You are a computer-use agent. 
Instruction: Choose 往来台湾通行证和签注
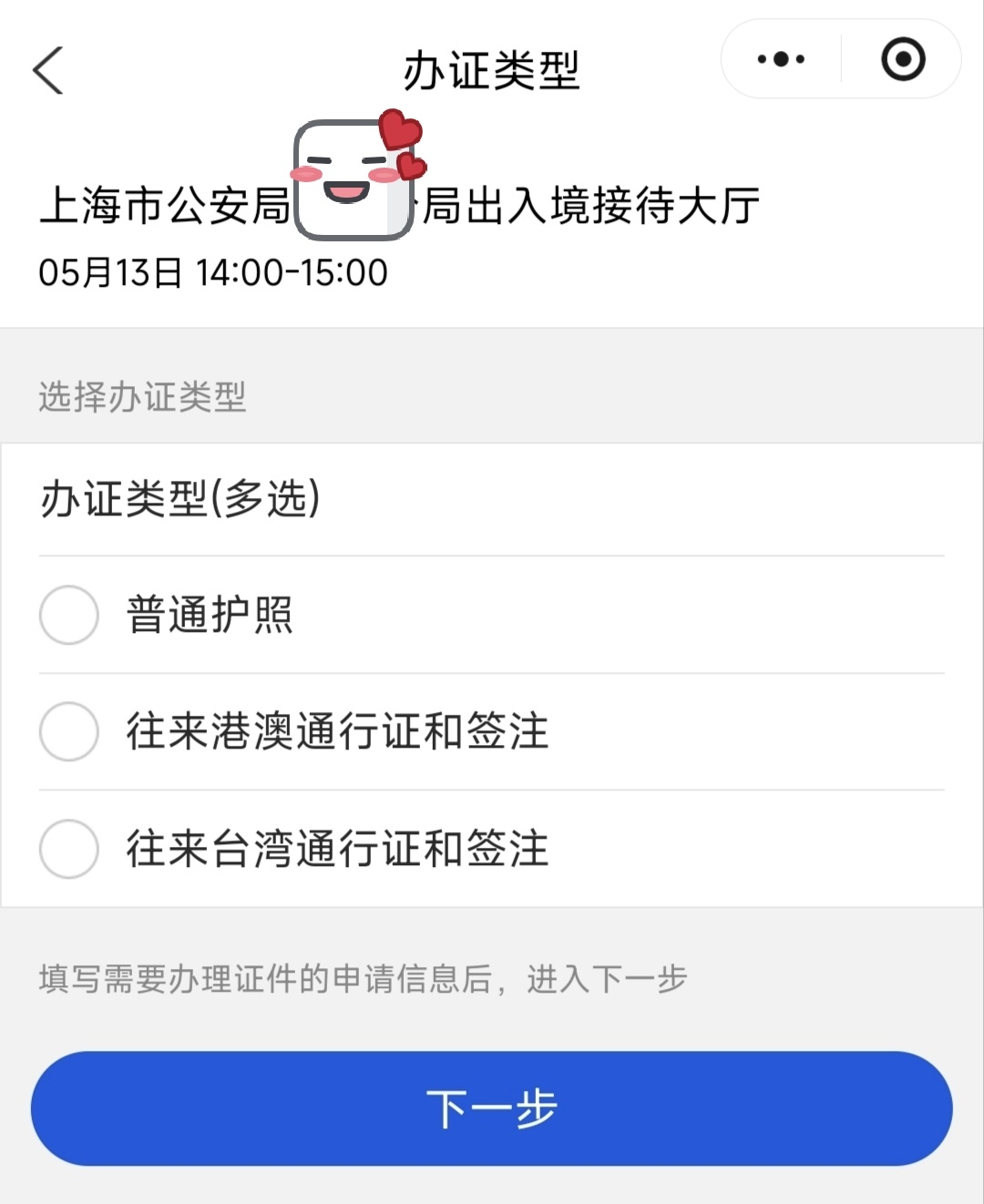pyautogui.click(x=69, y=849)
